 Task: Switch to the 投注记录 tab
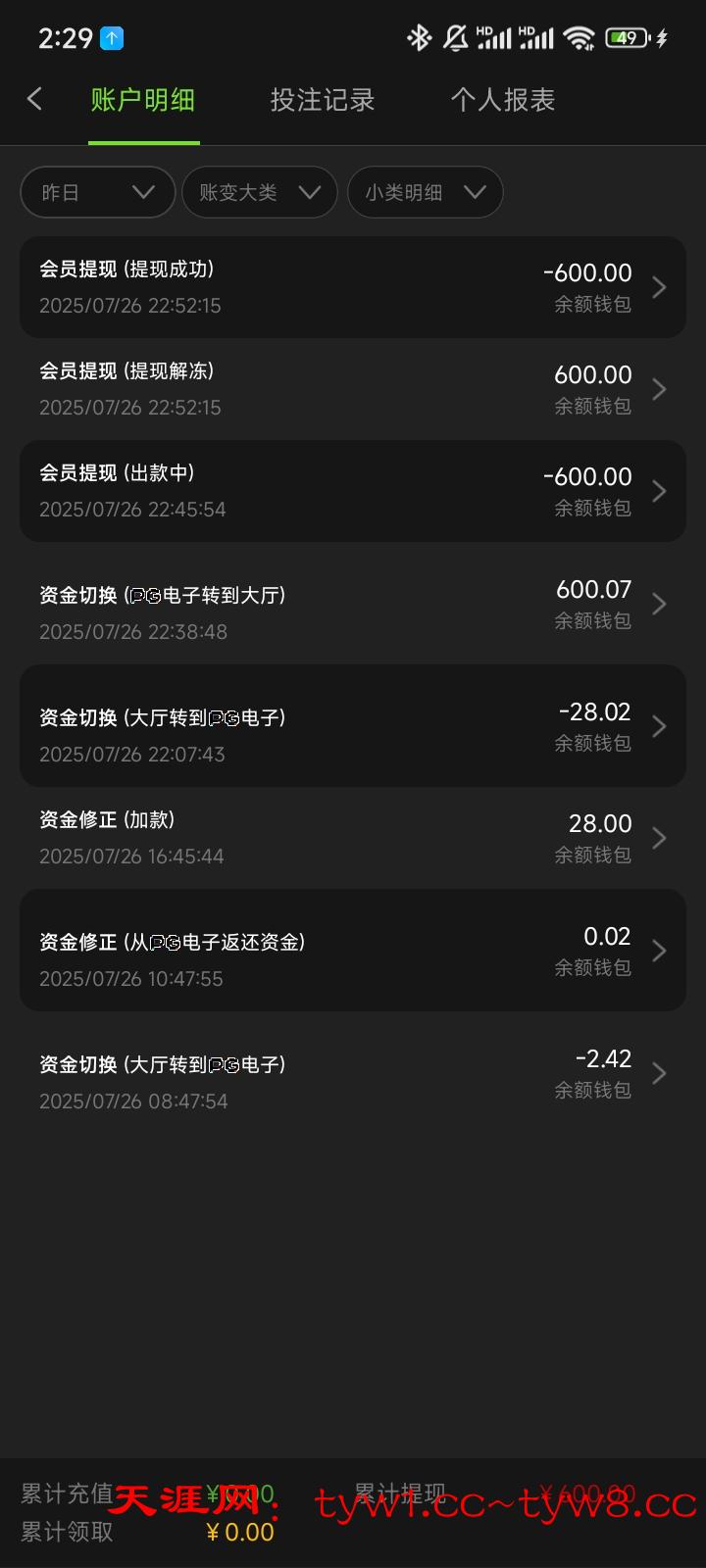[x=323, y=100]
